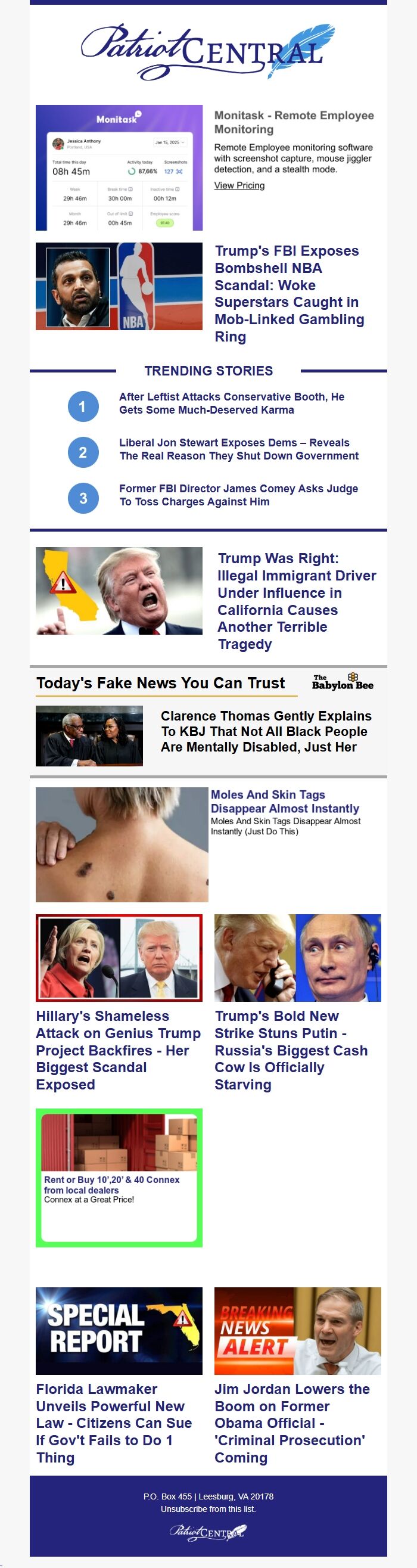This screenshot has width=417, height=1568.
Task: Open the Trump's FBI NBA scandal headline
Action: point(289,293)
